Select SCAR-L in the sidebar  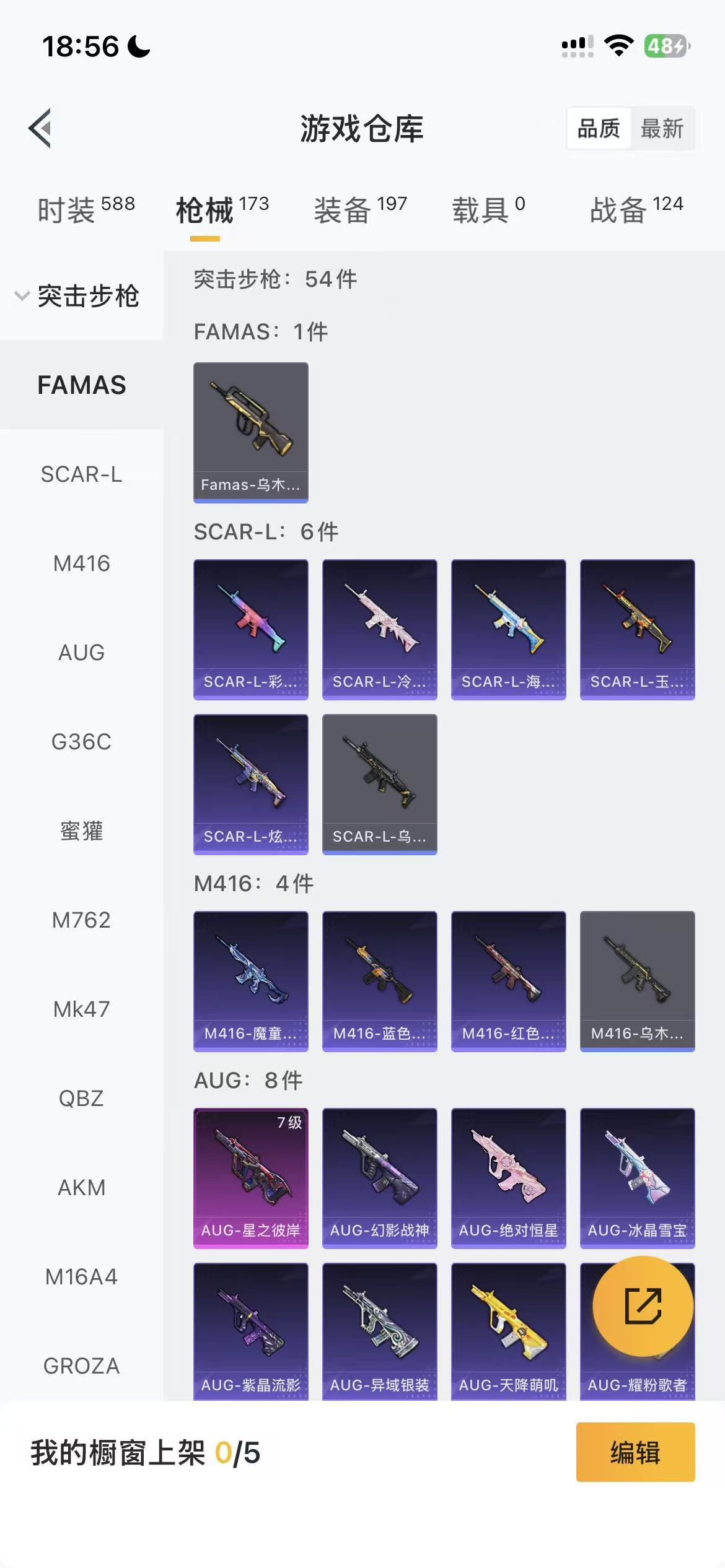(x=81, y=474)
